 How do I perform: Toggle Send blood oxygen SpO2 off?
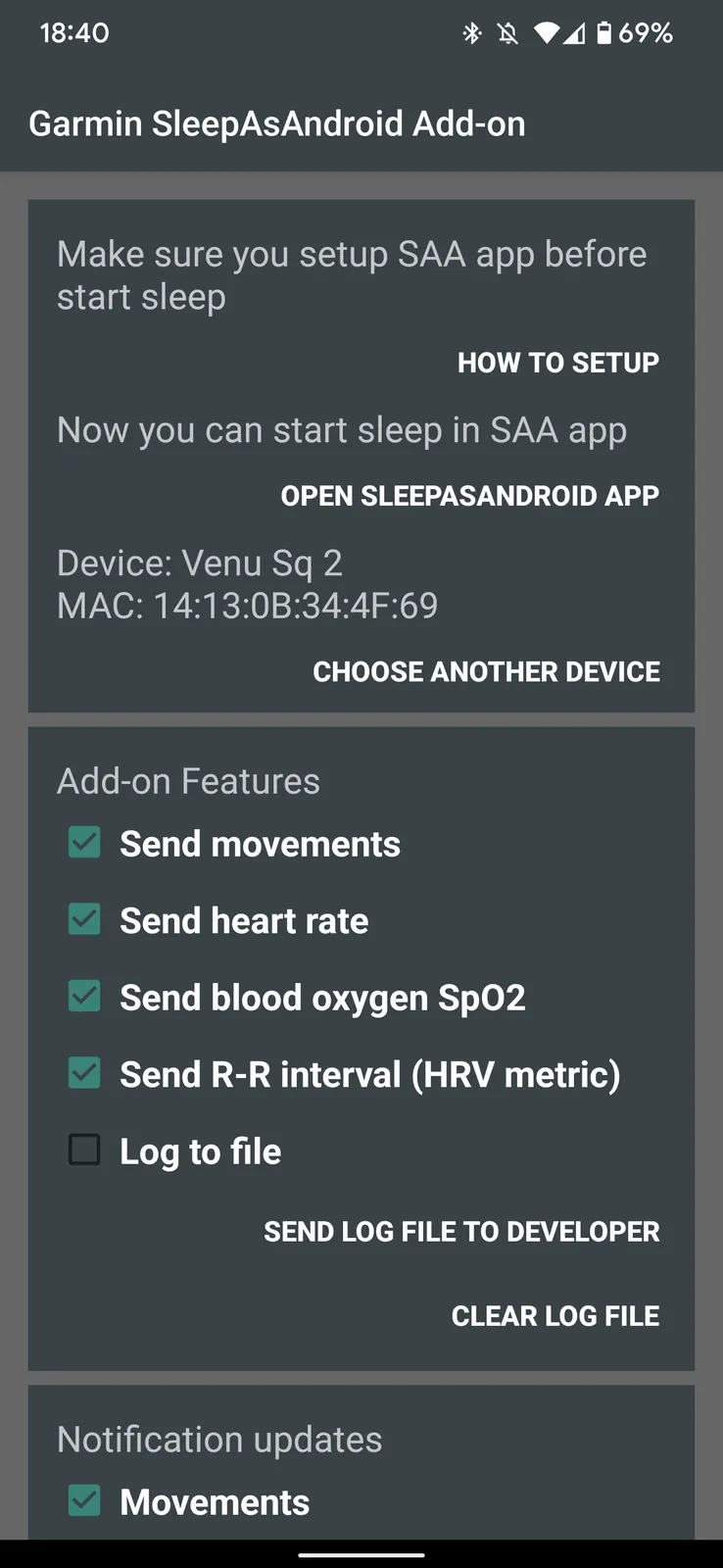pyautogui.click(x=84, y=996)
